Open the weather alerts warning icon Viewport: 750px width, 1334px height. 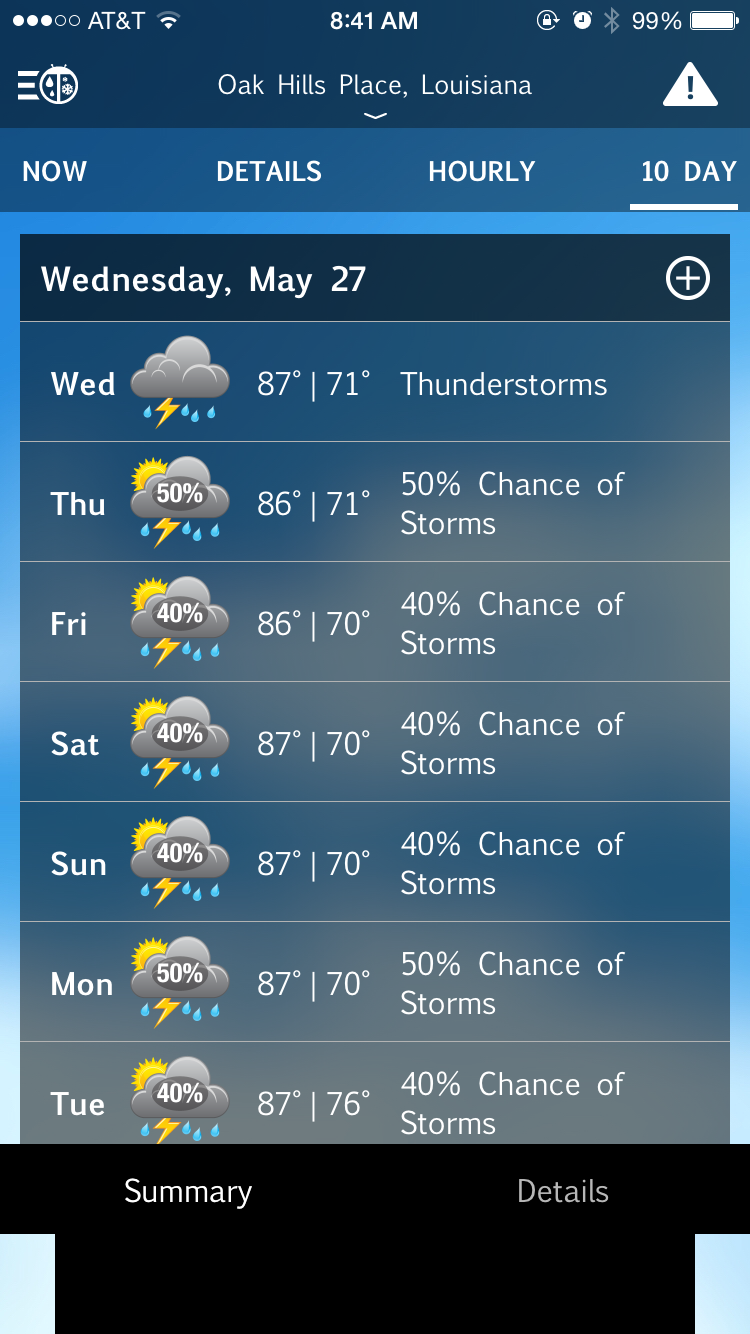click(690, 85)
